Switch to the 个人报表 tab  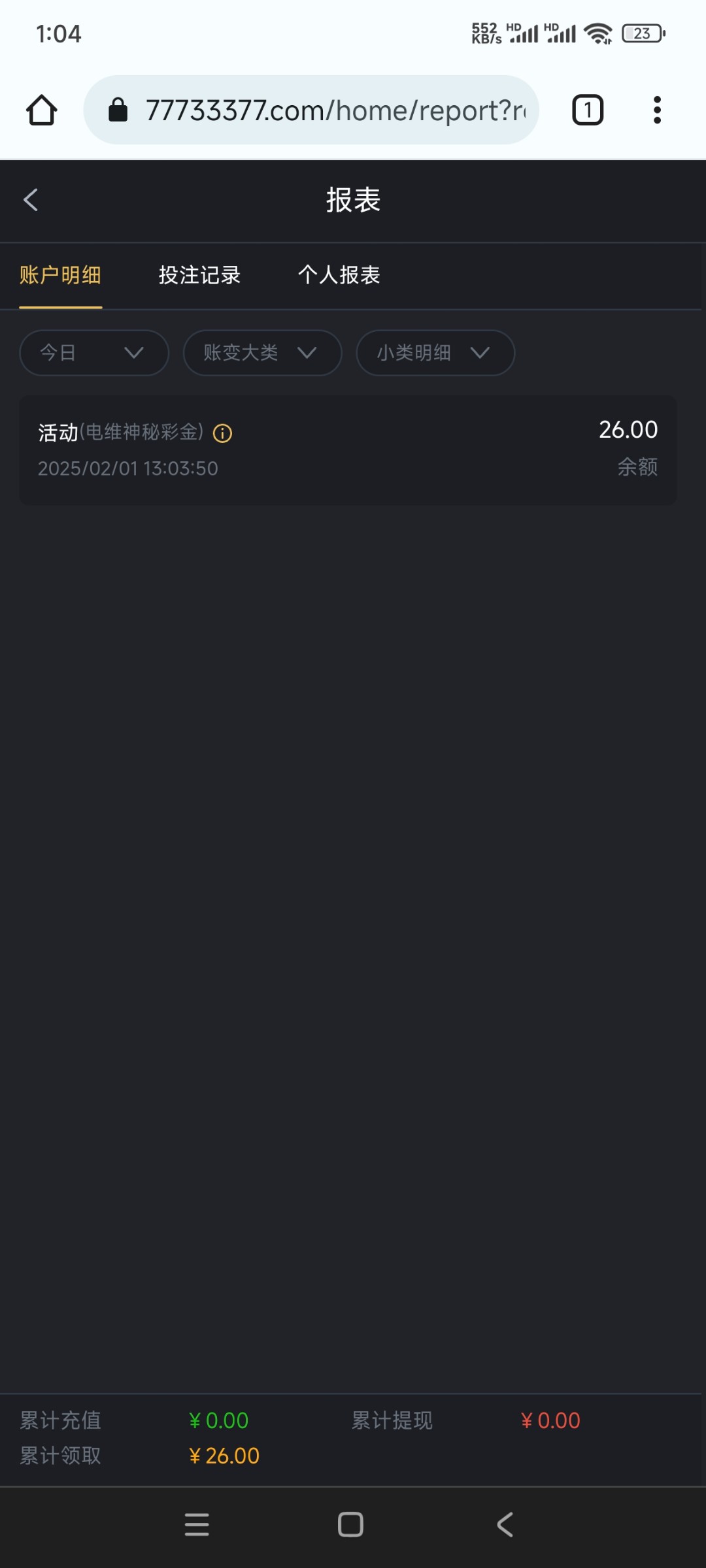(x=339, y=275)
